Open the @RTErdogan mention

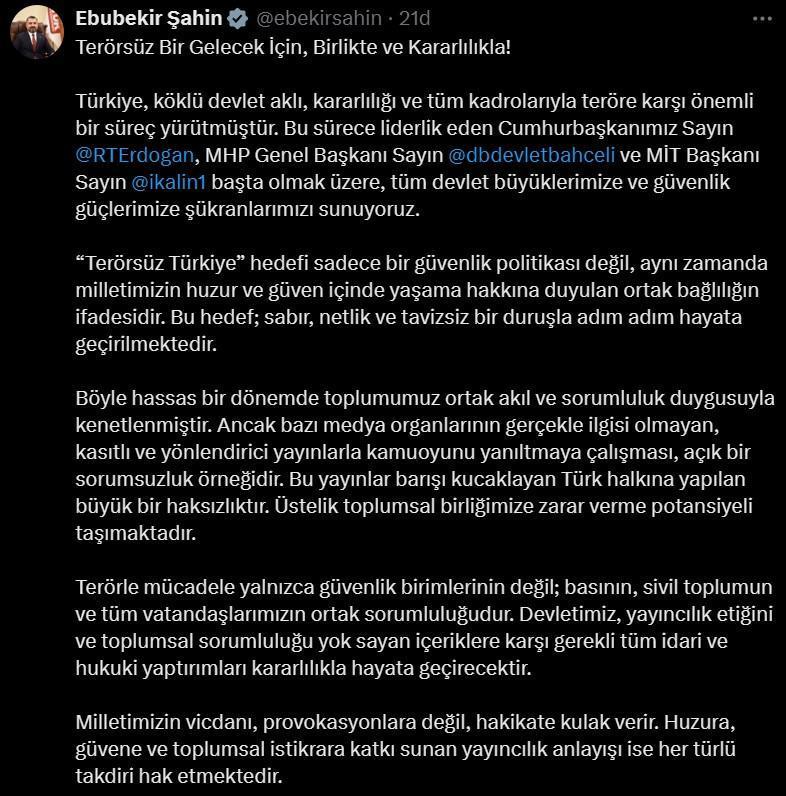pyautogui.click(x=139, y=156)
